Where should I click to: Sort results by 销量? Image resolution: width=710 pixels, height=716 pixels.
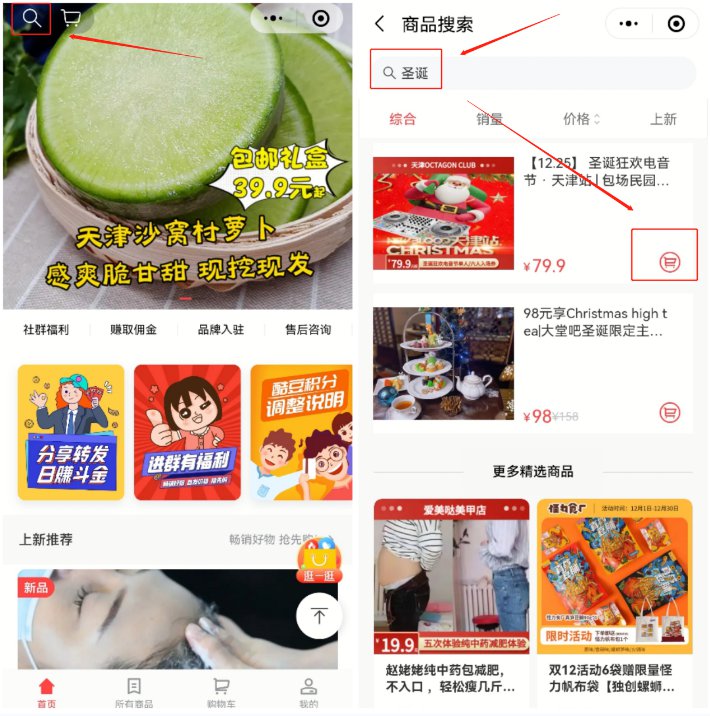tap(490, 119)
